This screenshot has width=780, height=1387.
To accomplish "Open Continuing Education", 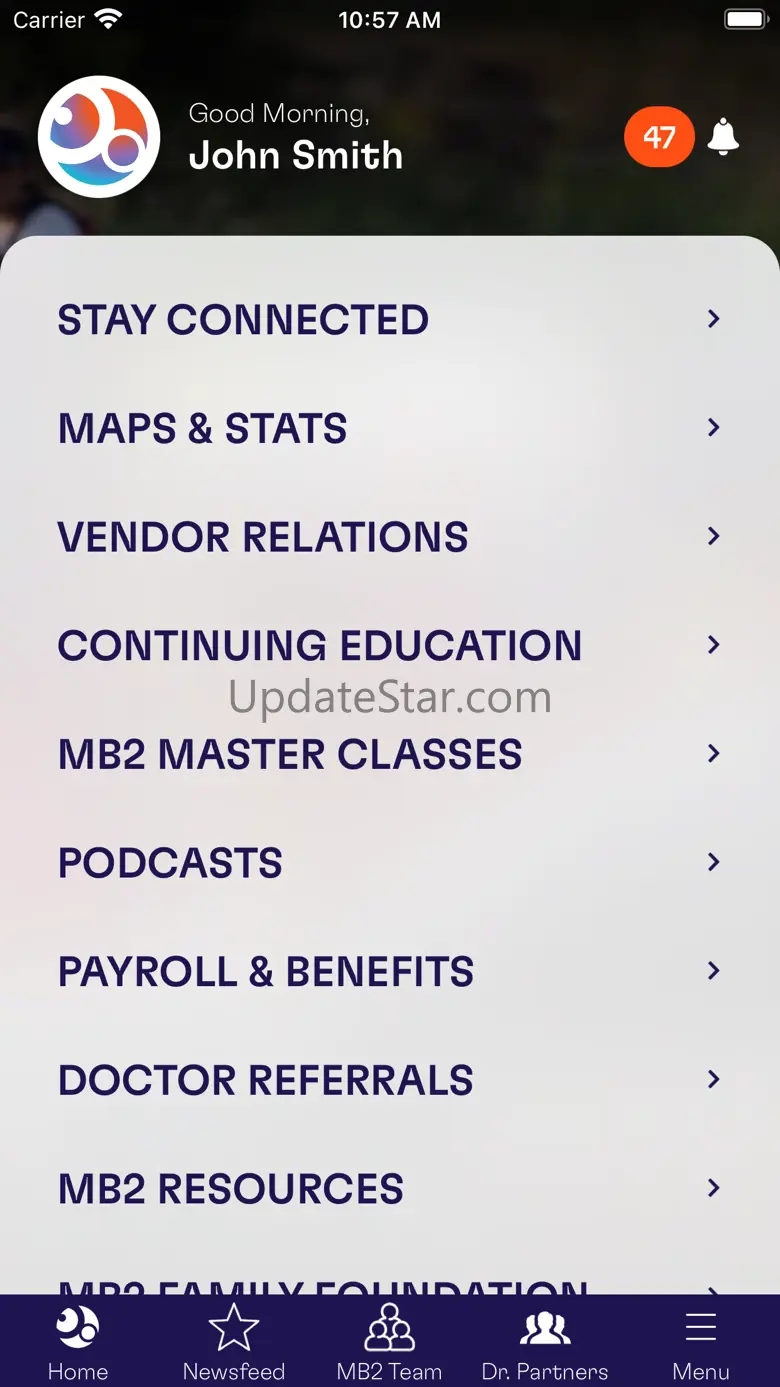I will [x=390, y=646].
